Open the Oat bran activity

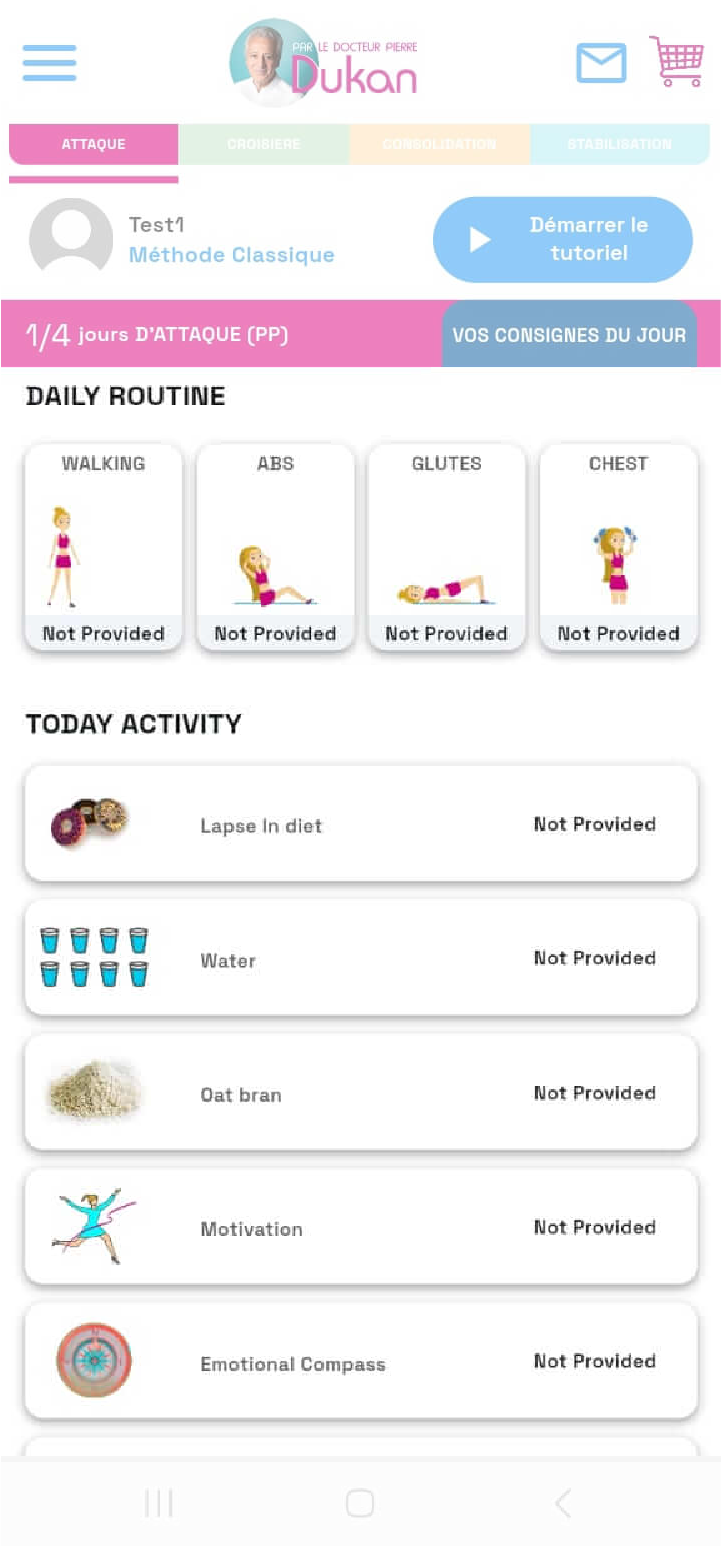(361, 1093)
